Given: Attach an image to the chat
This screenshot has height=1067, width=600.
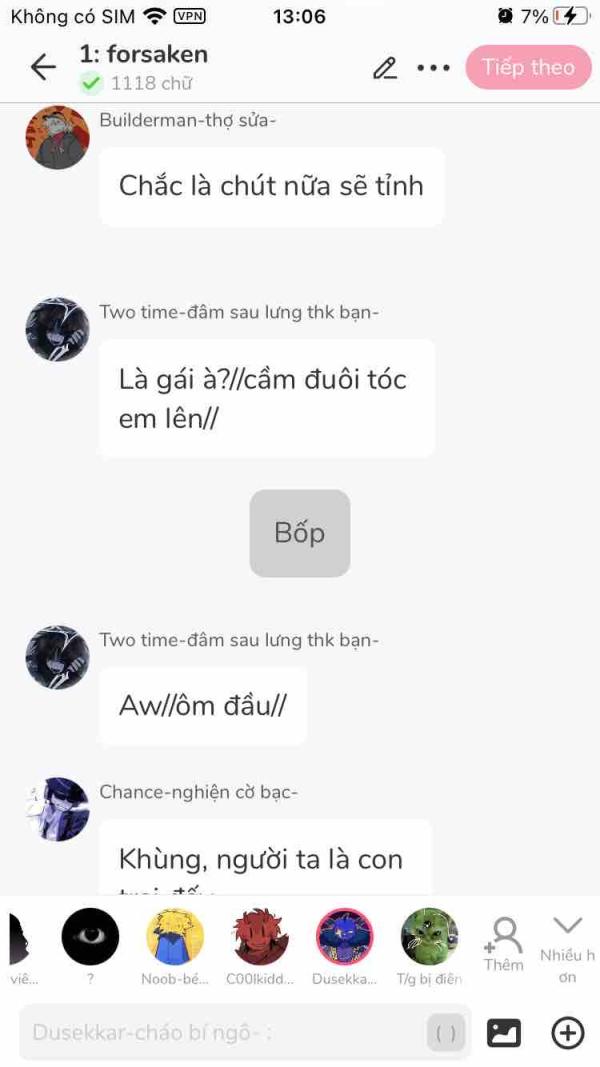Looking at the screenshot, I should pyautogui.click(x=503, y=1032).
